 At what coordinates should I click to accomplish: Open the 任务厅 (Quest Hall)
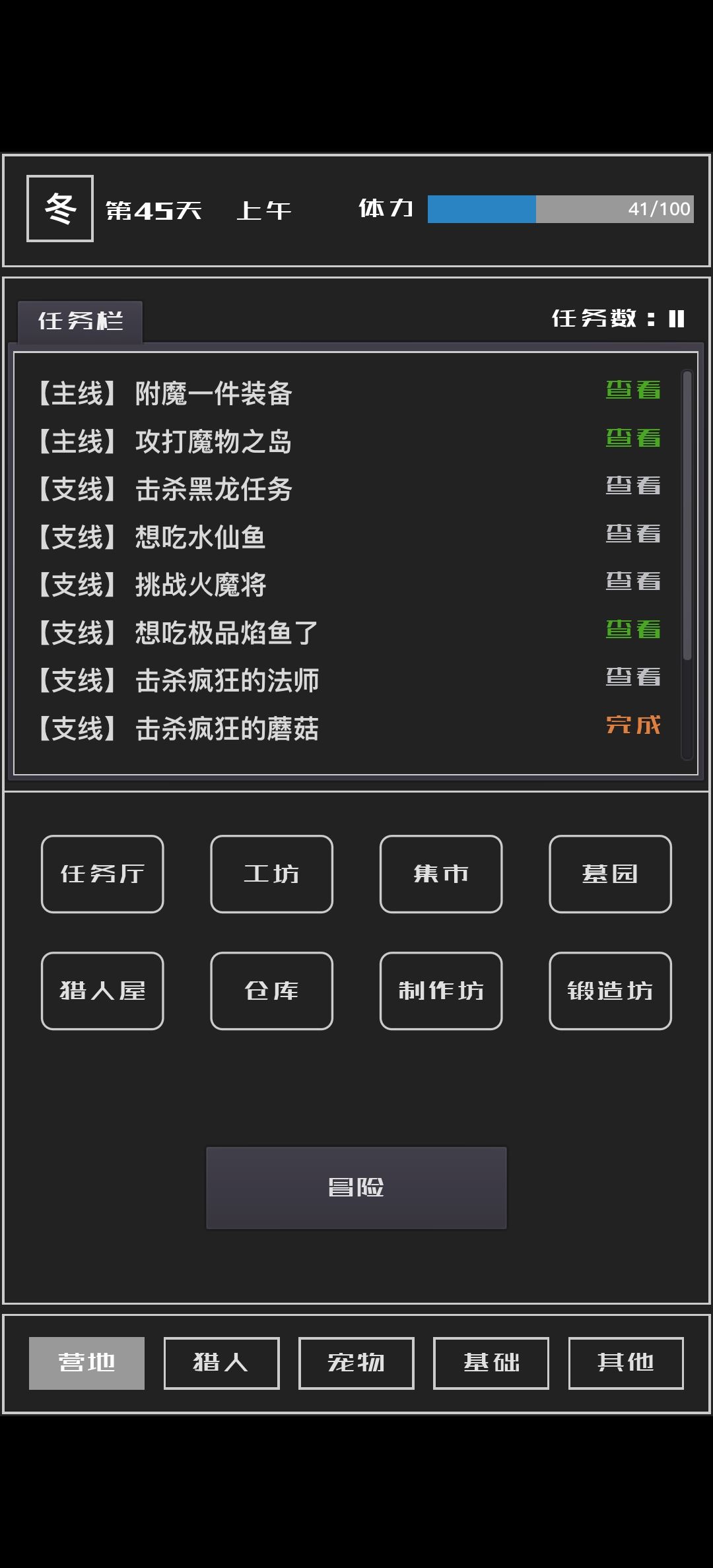102,874
